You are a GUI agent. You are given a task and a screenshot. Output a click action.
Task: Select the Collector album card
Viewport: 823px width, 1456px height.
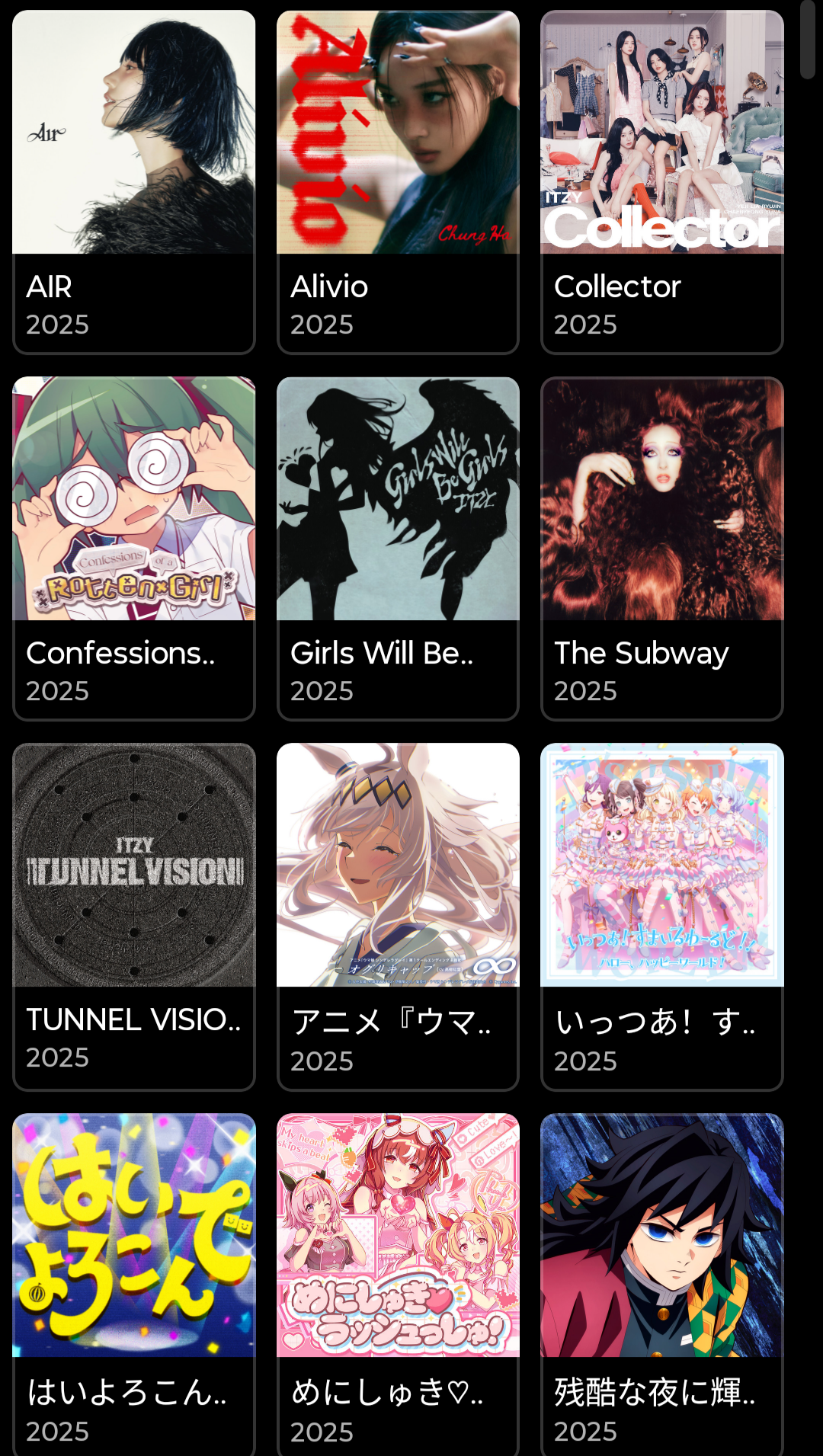point(661,181)
